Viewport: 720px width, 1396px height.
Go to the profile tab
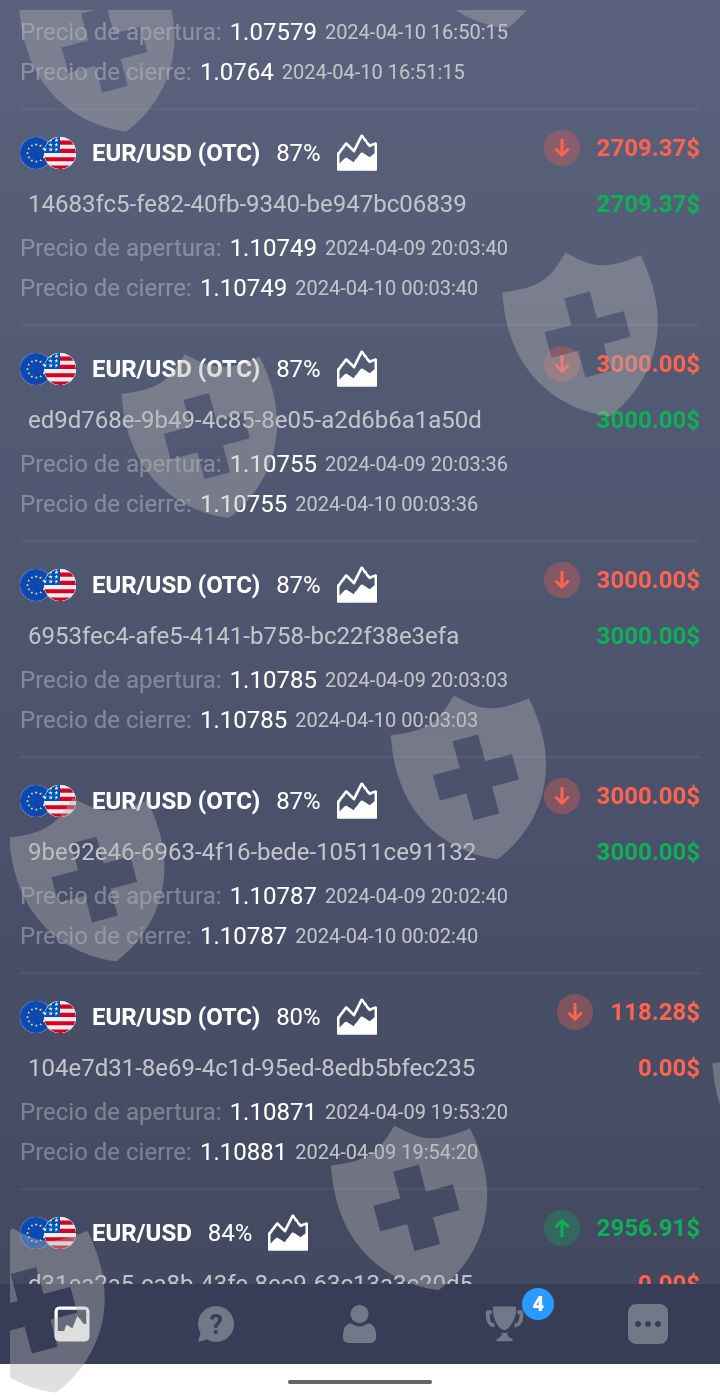tap(359, 1324)
